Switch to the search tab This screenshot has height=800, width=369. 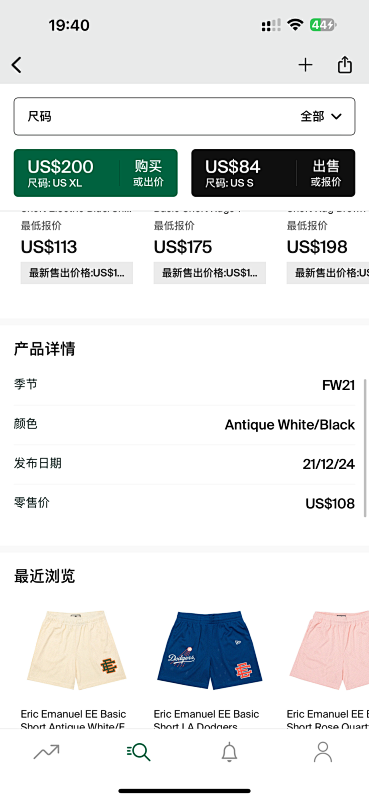click(x=138, y=752)
